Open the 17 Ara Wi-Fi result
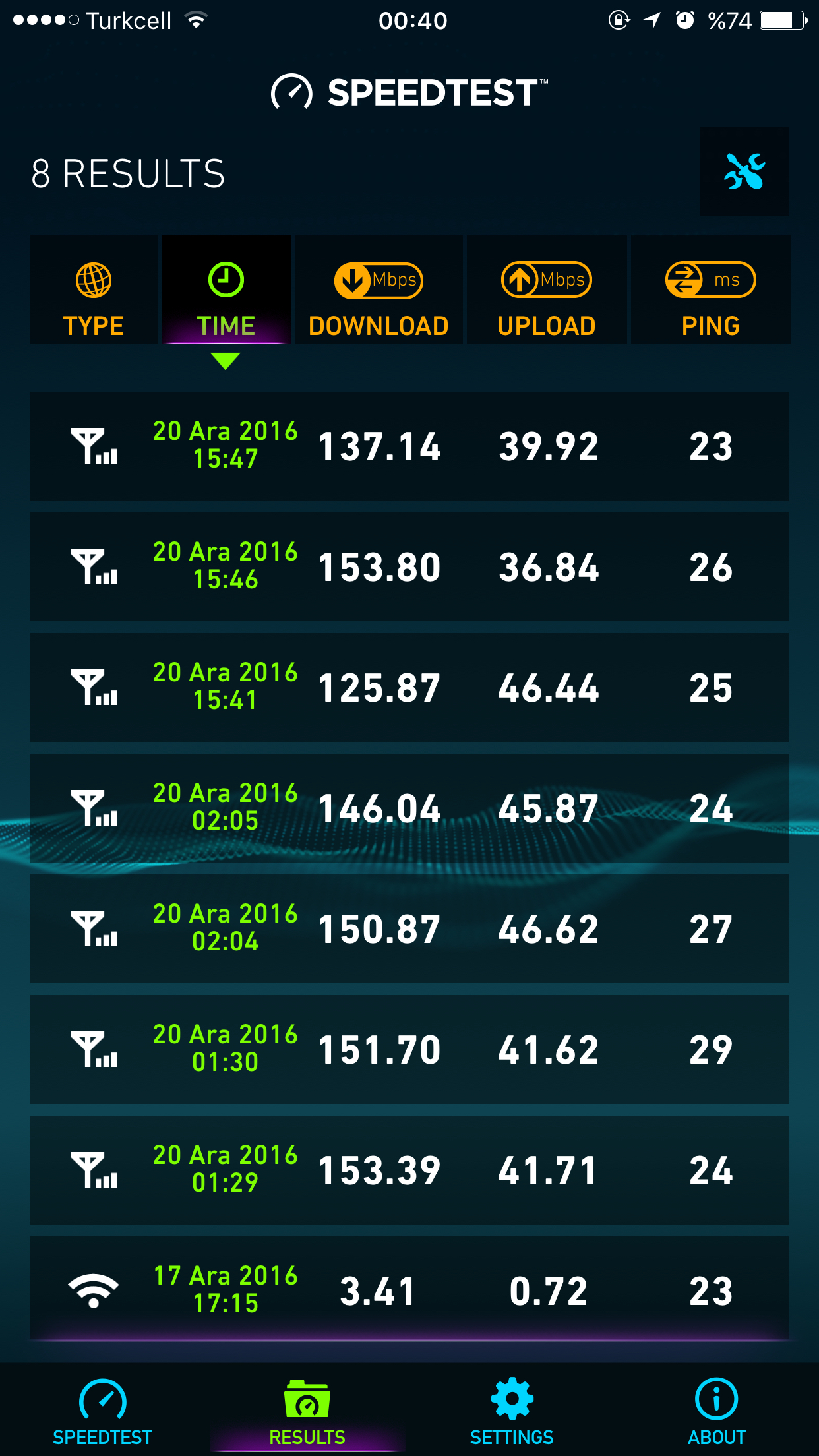The height and width of the screenshot is (1456, 819). (409, 1289)
